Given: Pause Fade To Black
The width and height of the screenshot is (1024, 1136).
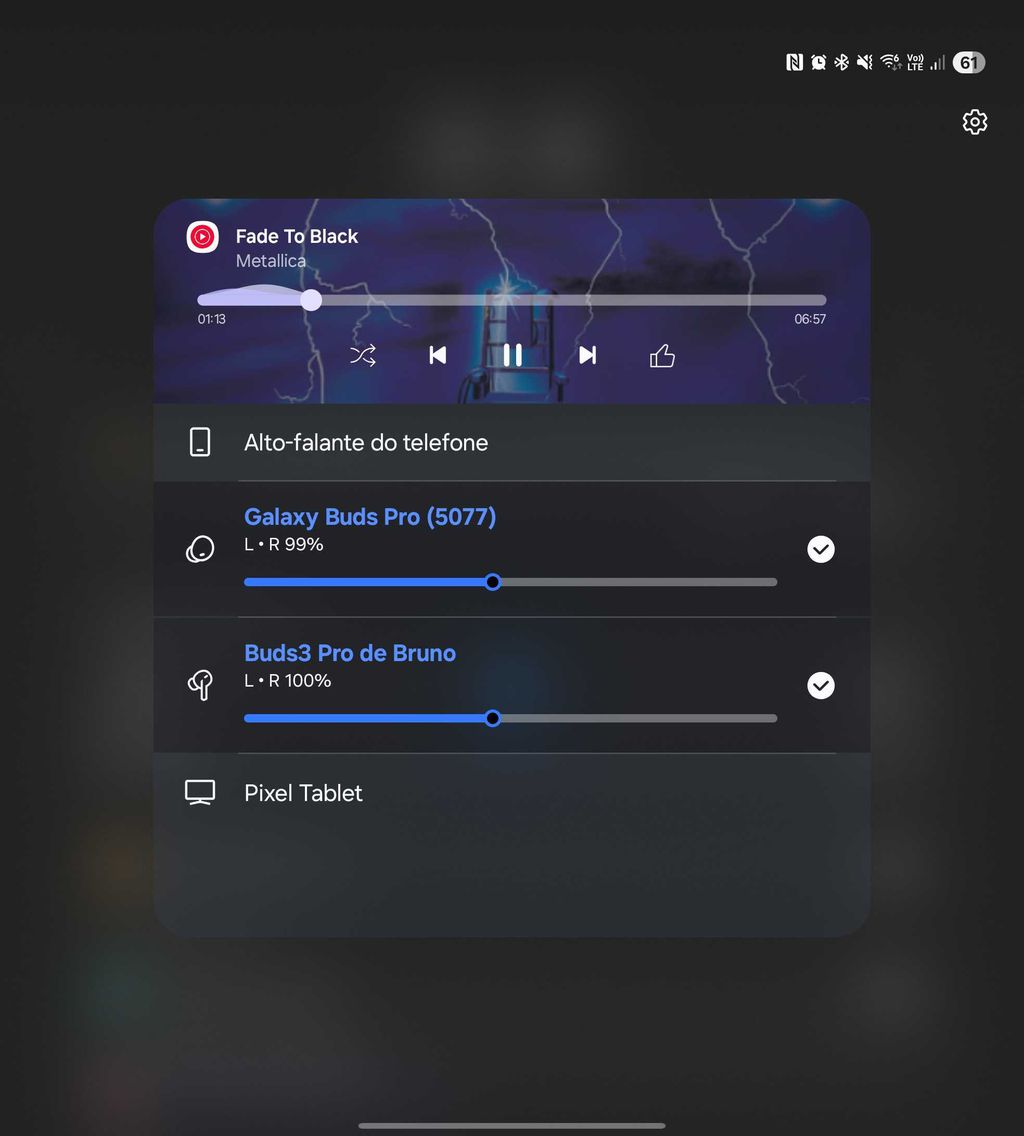Looking at the screenshot, I should 512,355.
